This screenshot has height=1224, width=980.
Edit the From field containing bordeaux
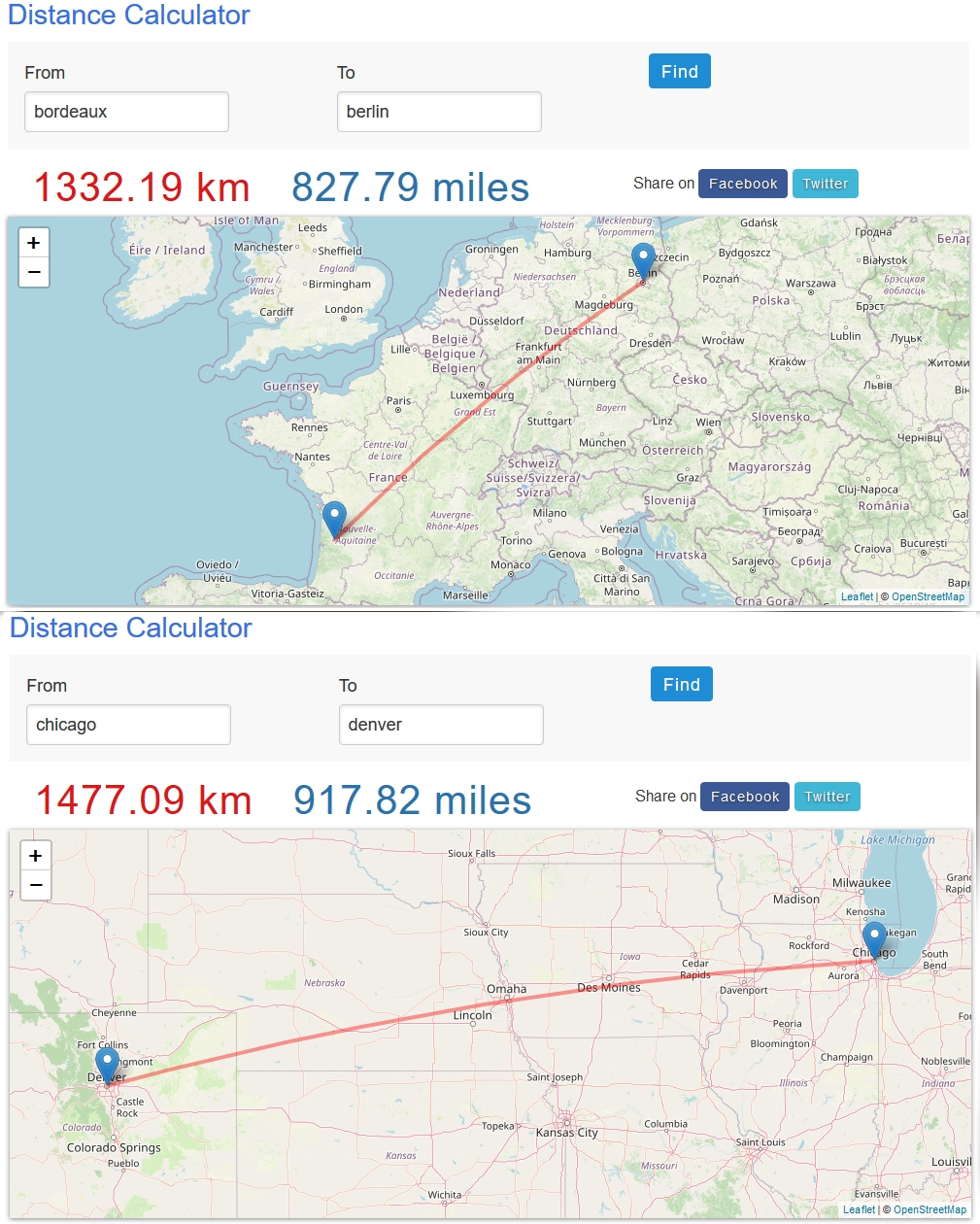tap(126, 112)
